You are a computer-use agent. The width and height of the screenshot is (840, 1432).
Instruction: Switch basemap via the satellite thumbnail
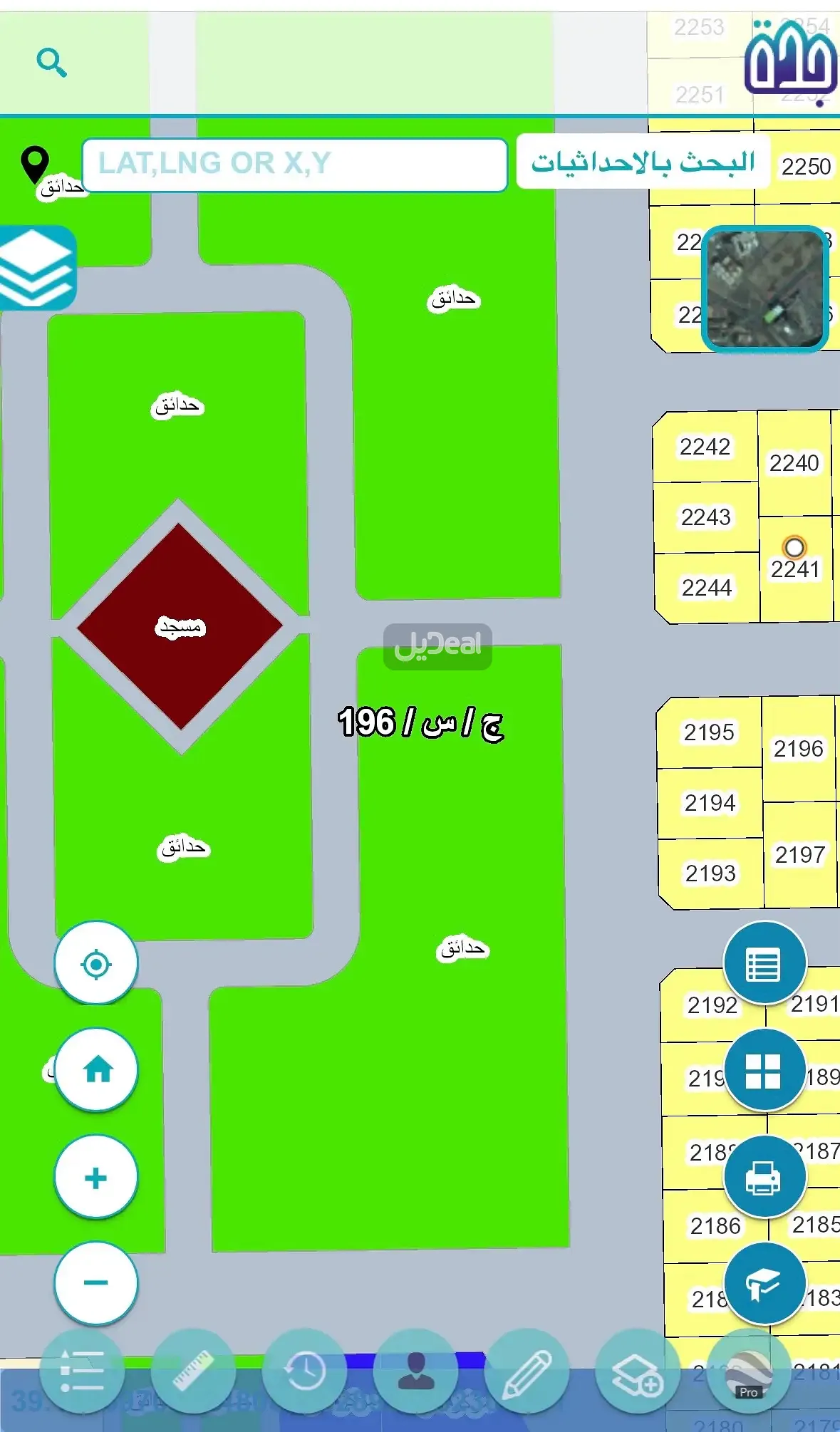tap(764, 289)
